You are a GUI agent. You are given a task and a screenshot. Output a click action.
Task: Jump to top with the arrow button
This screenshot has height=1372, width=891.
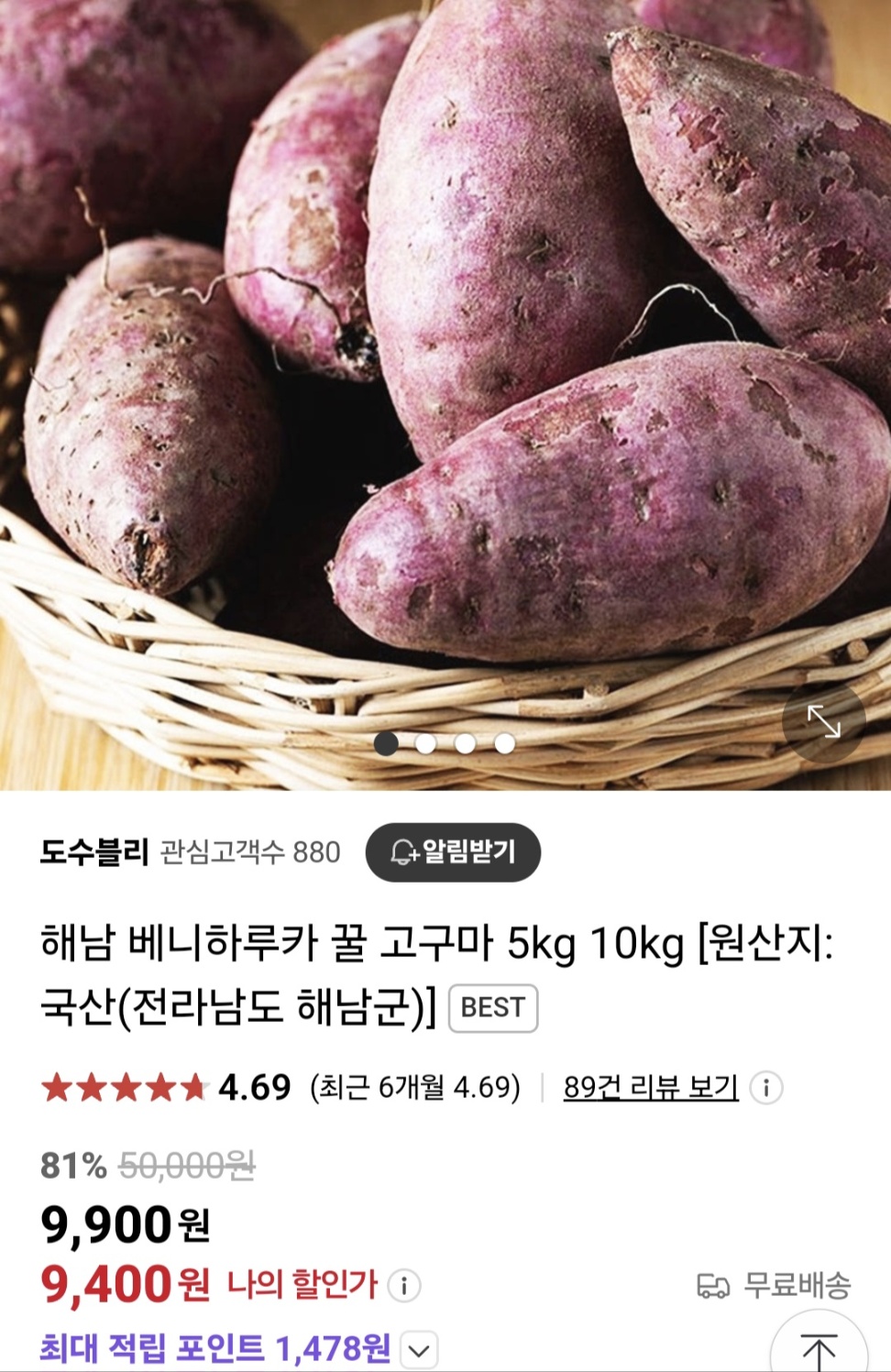click(x=819, y=1349)
